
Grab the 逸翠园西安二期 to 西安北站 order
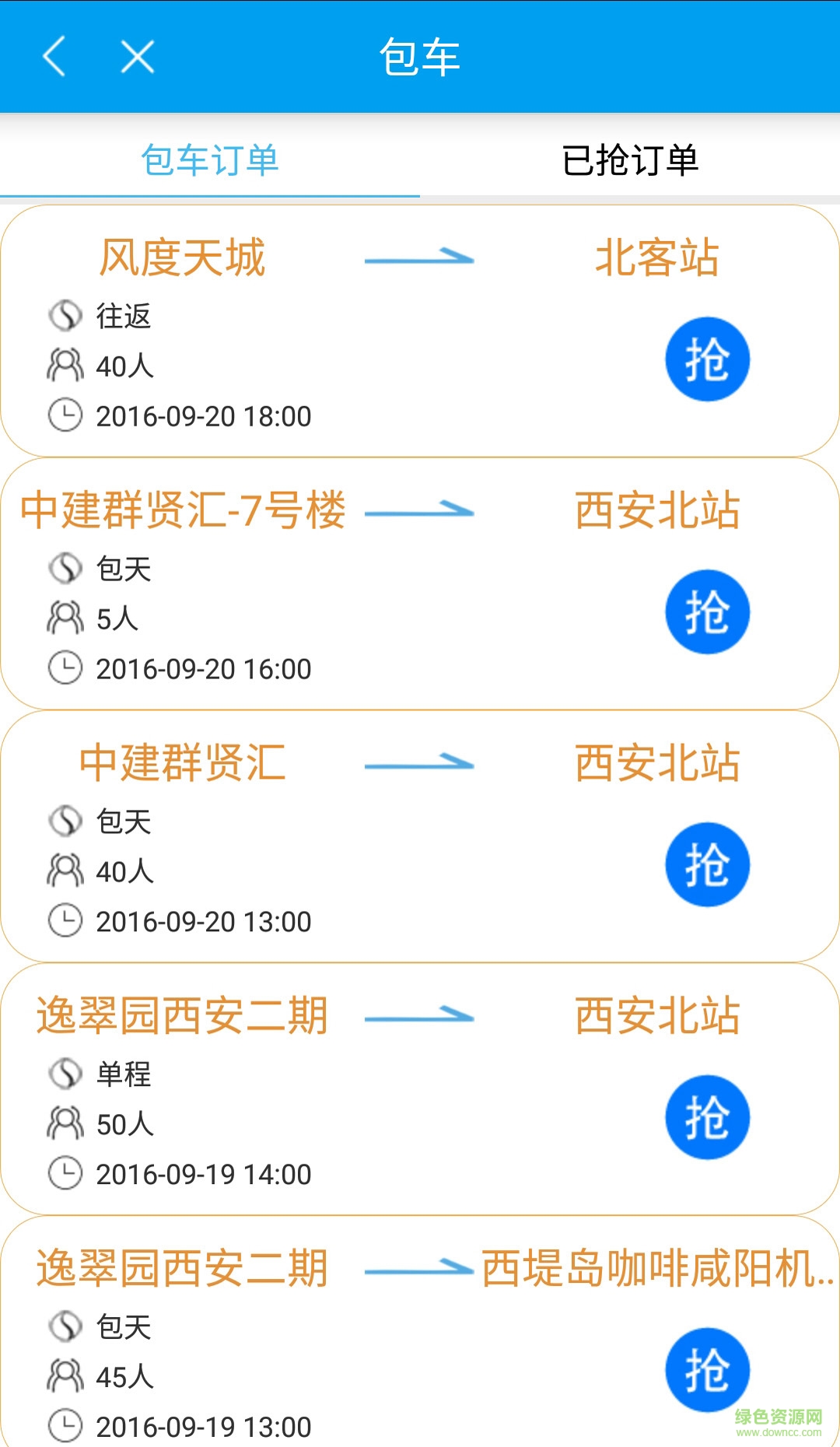tap(706, 1117)
